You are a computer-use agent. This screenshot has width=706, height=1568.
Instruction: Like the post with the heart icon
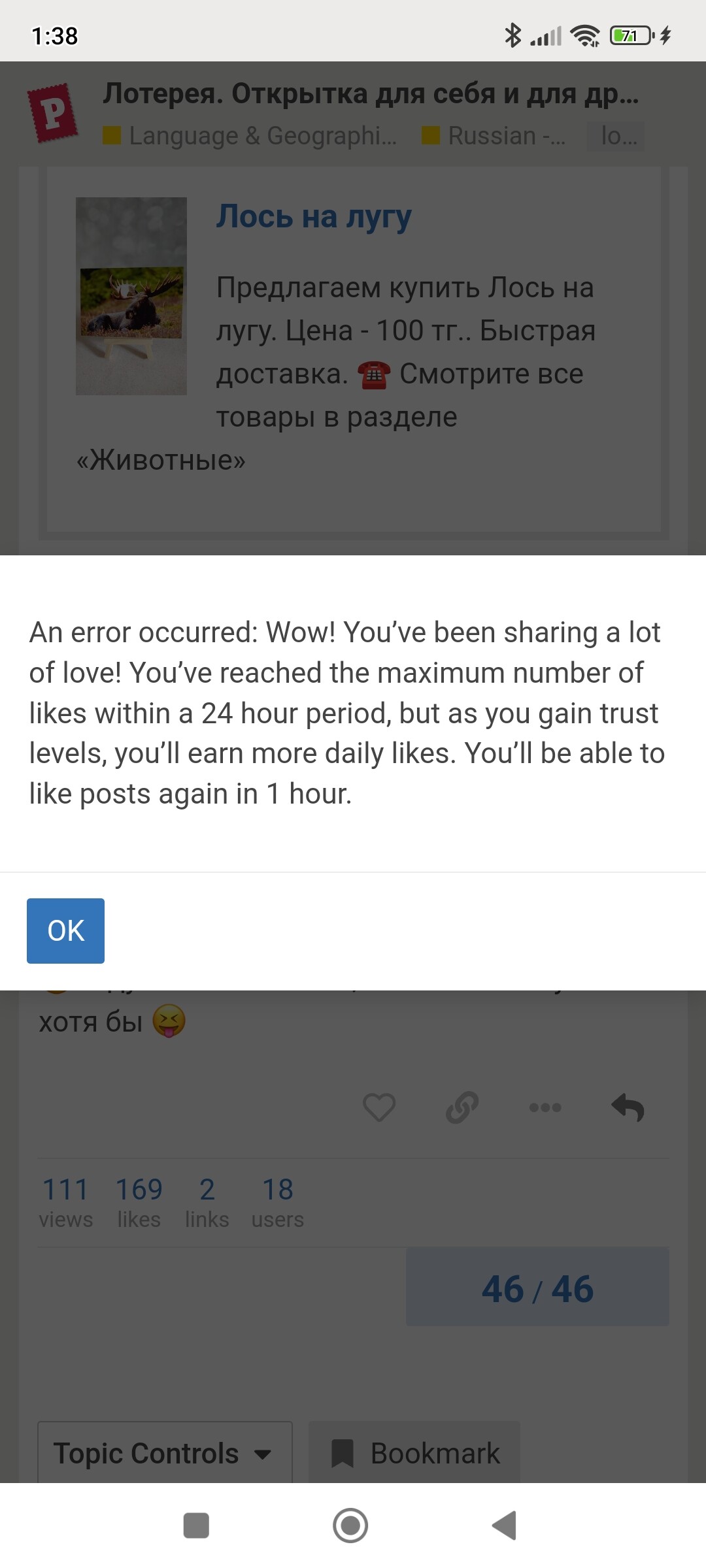(379, 1107)
